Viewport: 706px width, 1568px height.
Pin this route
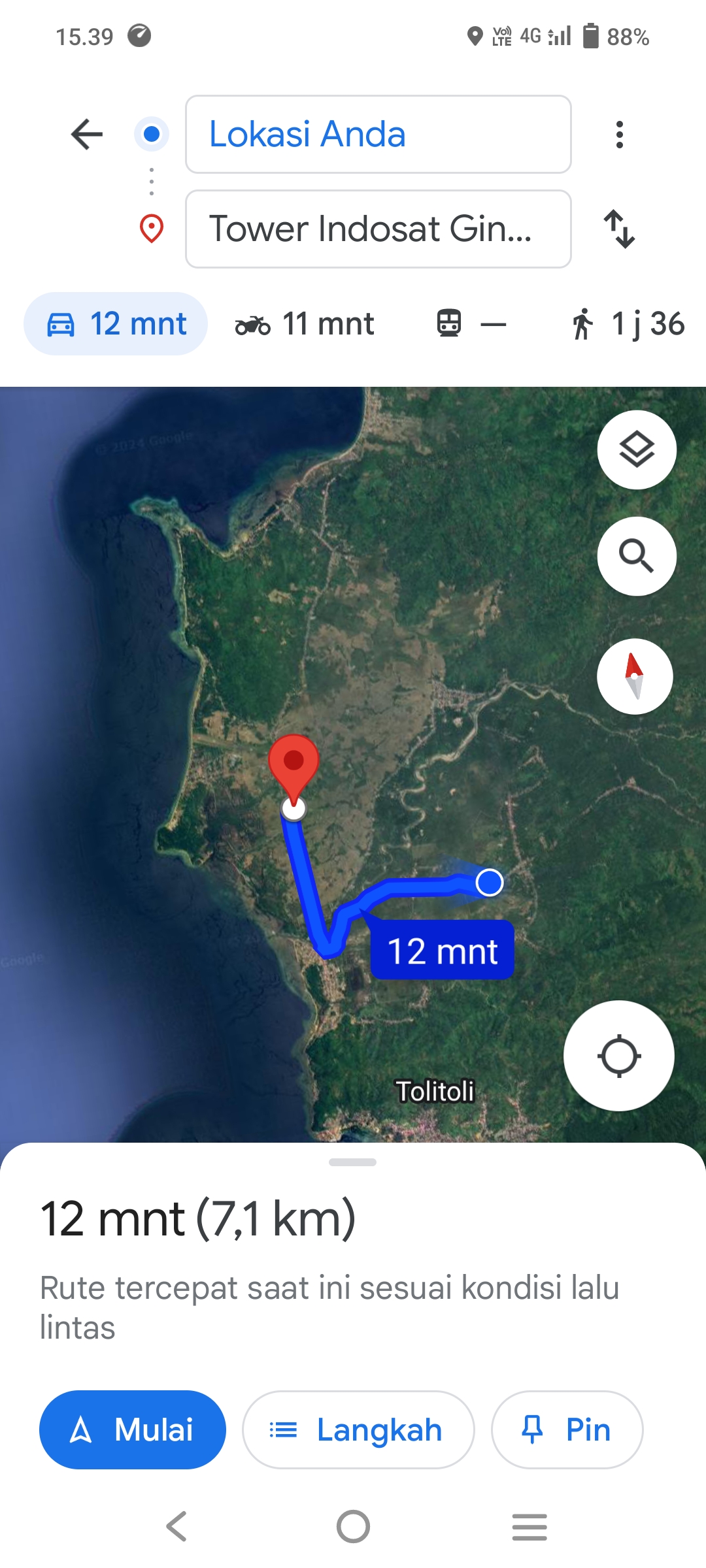(567, 1429)
